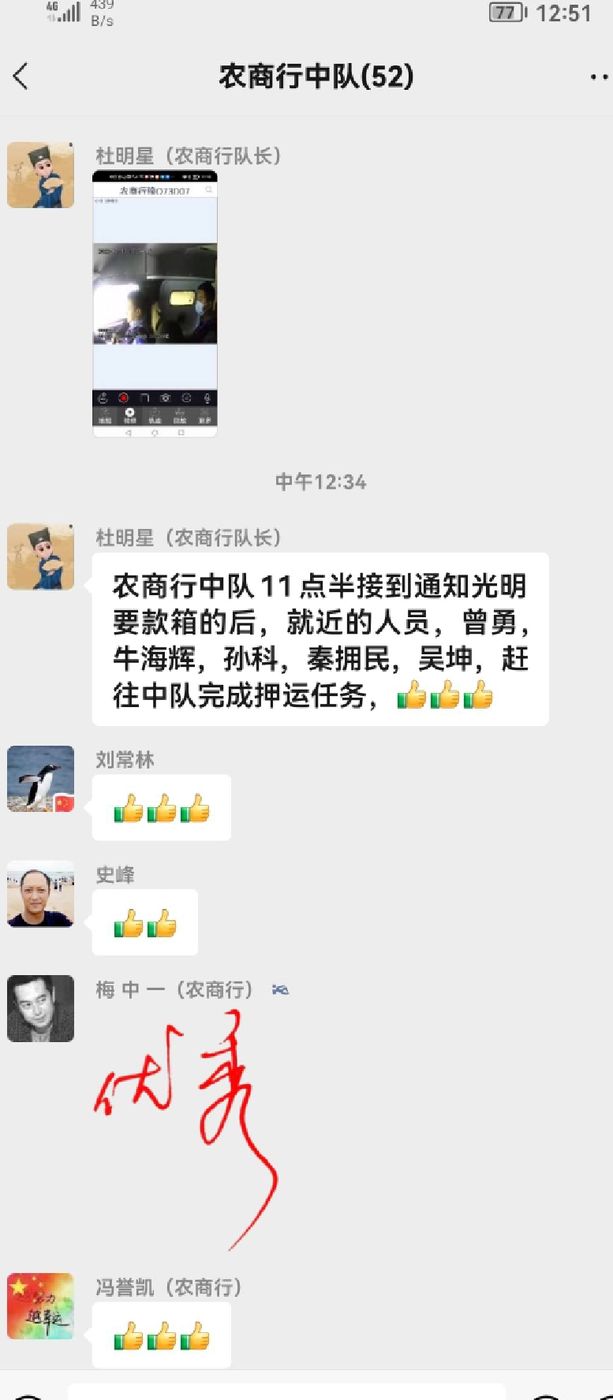Tap 杜明星's avatar beside the image message
Screen dimensions: 613x1400
[41, 175]
